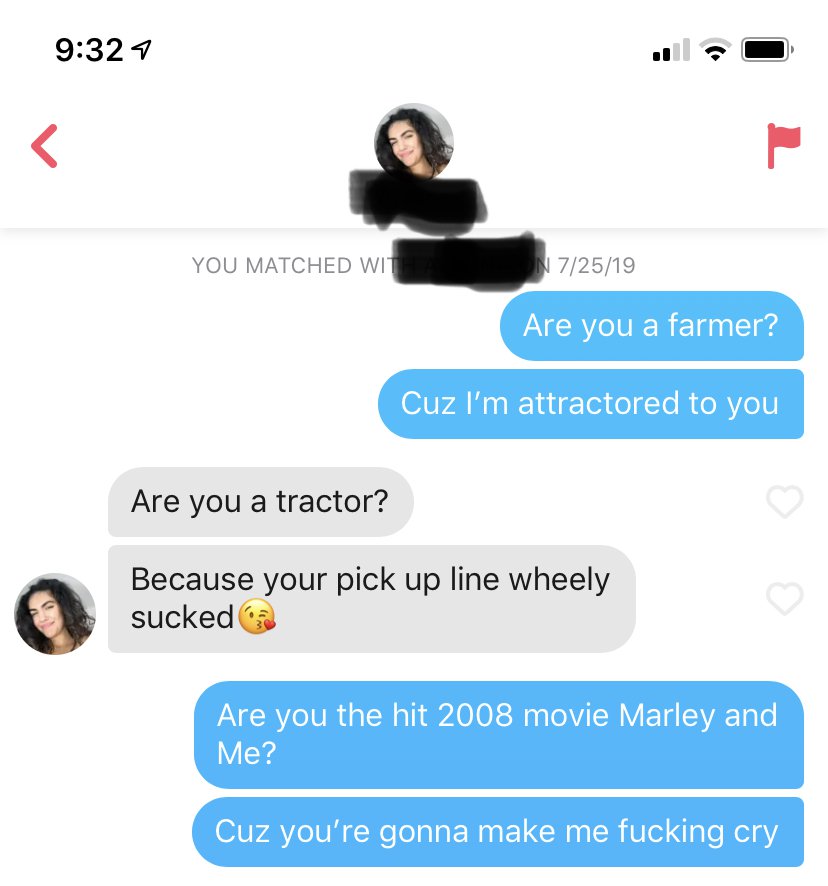Report this match with the flag icon
Image resolution: width=828 pixels, height=886 pixels.
[x=783, y=146]
